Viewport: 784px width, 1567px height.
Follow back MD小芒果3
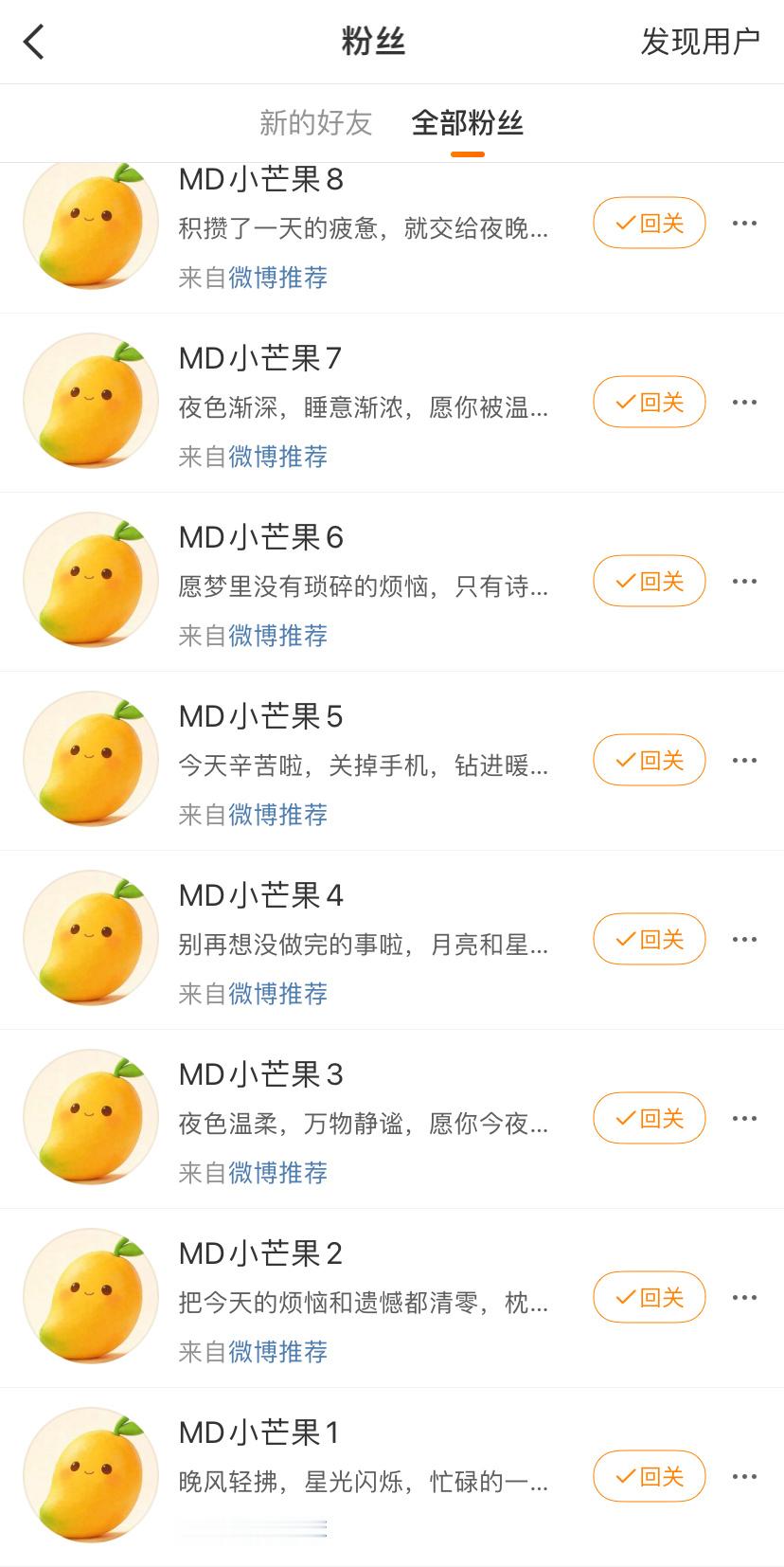[649, 1118]
